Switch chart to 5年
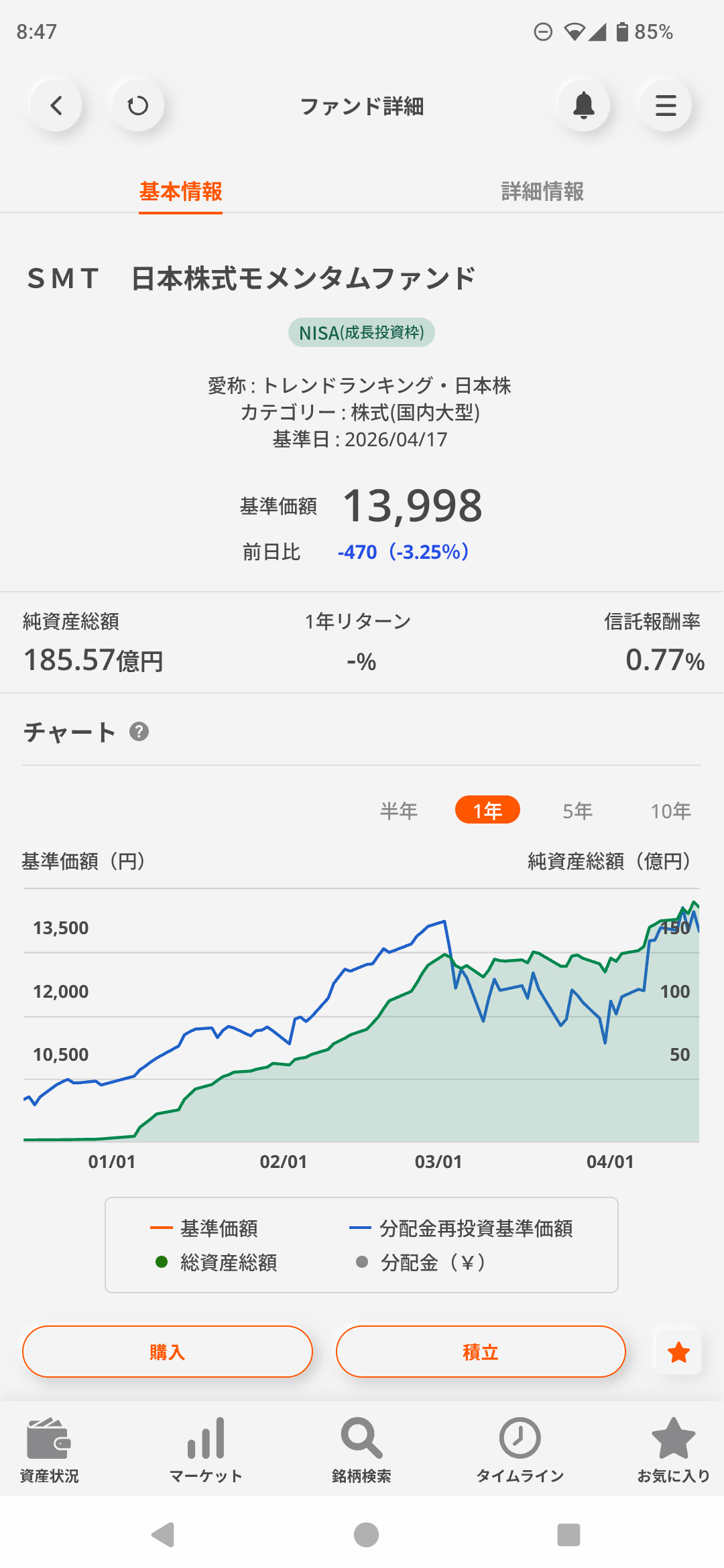 coord(577,811)
